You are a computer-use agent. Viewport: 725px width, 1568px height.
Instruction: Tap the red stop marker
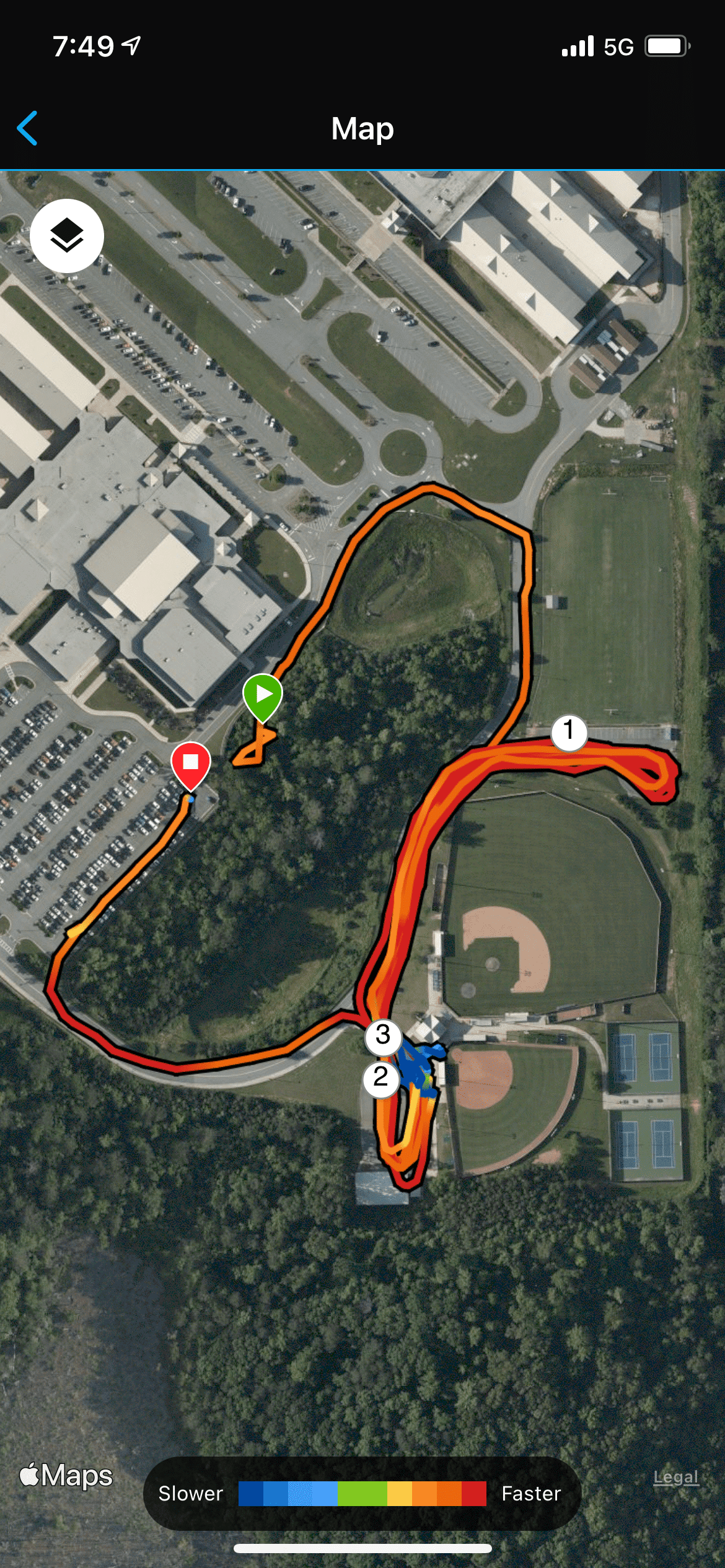point(191,763)
